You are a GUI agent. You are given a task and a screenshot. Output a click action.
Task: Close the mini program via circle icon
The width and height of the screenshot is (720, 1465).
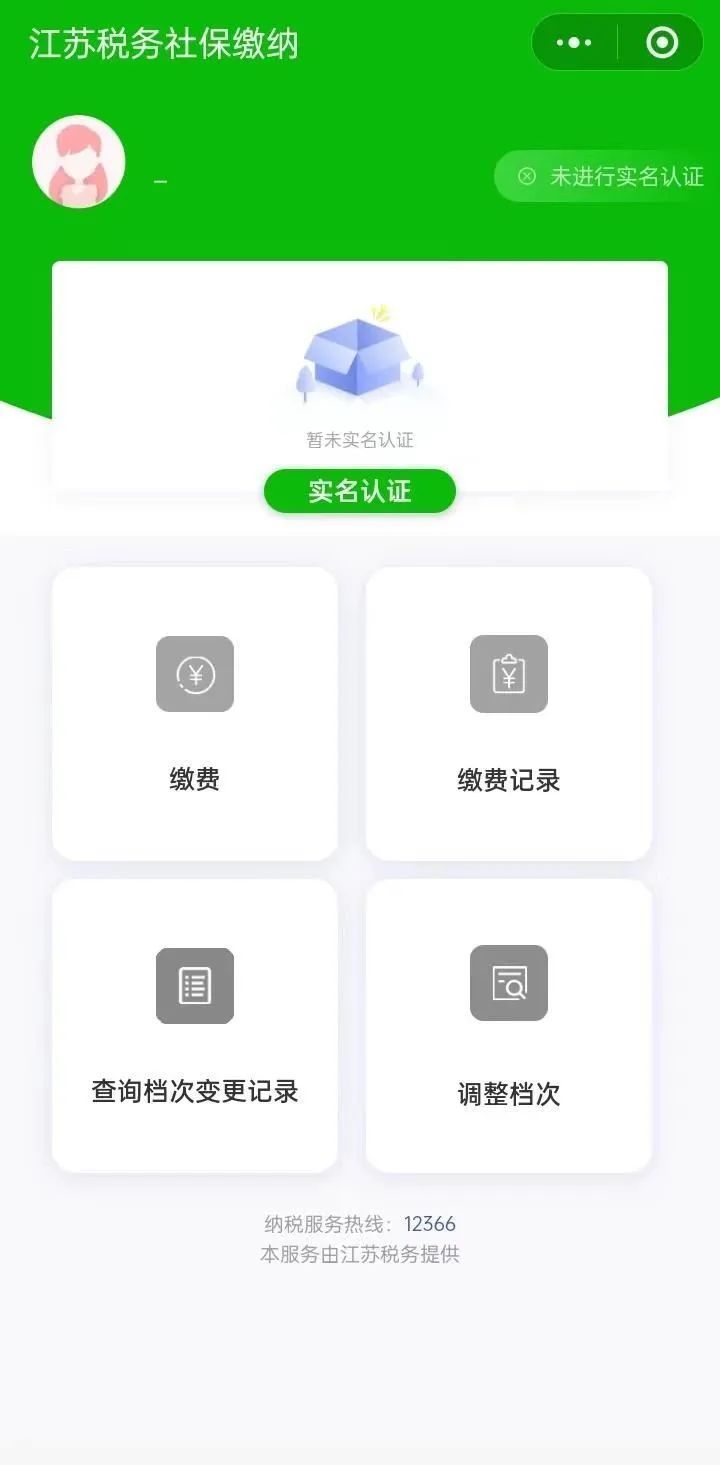tap(662, 43)
